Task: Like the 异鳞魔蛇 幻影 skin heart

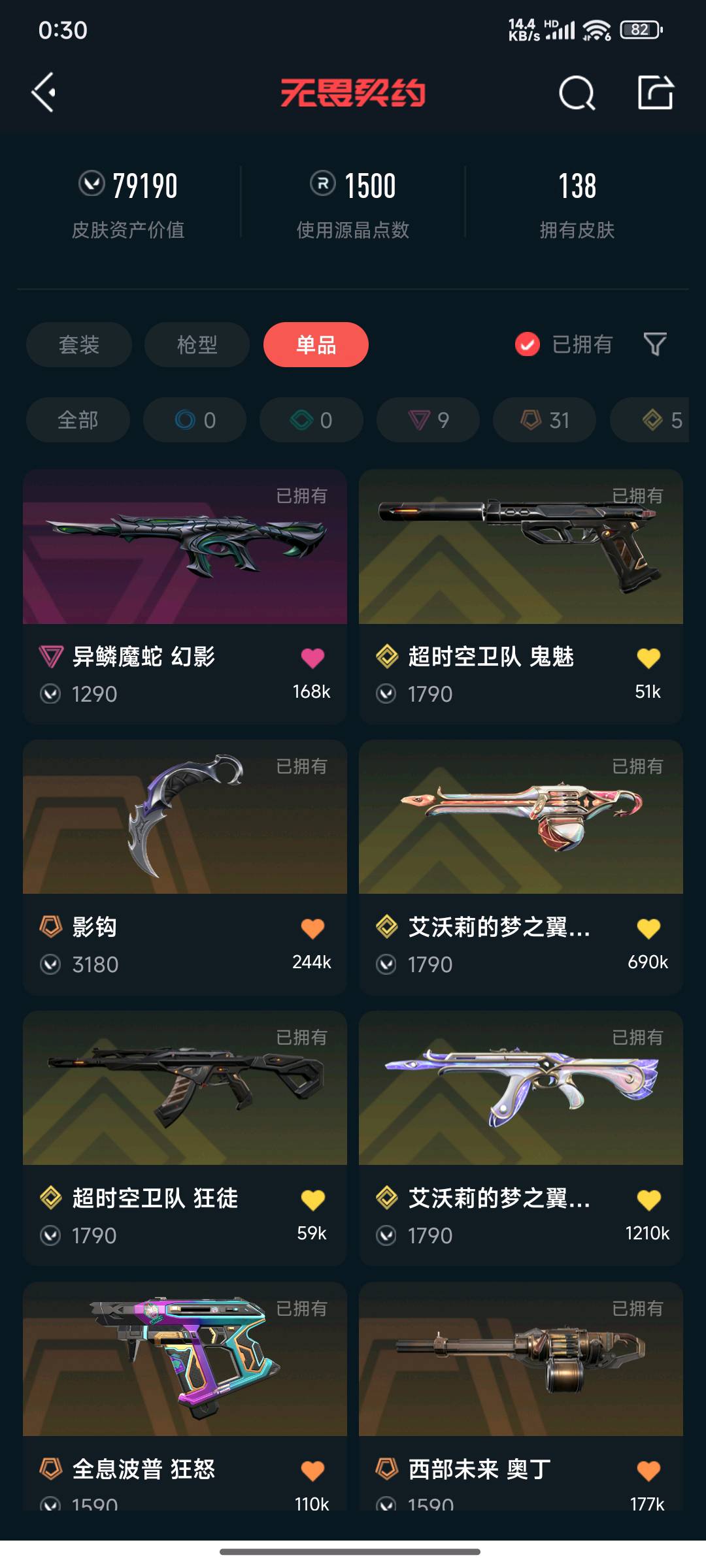Action: [x=312, y=658]
